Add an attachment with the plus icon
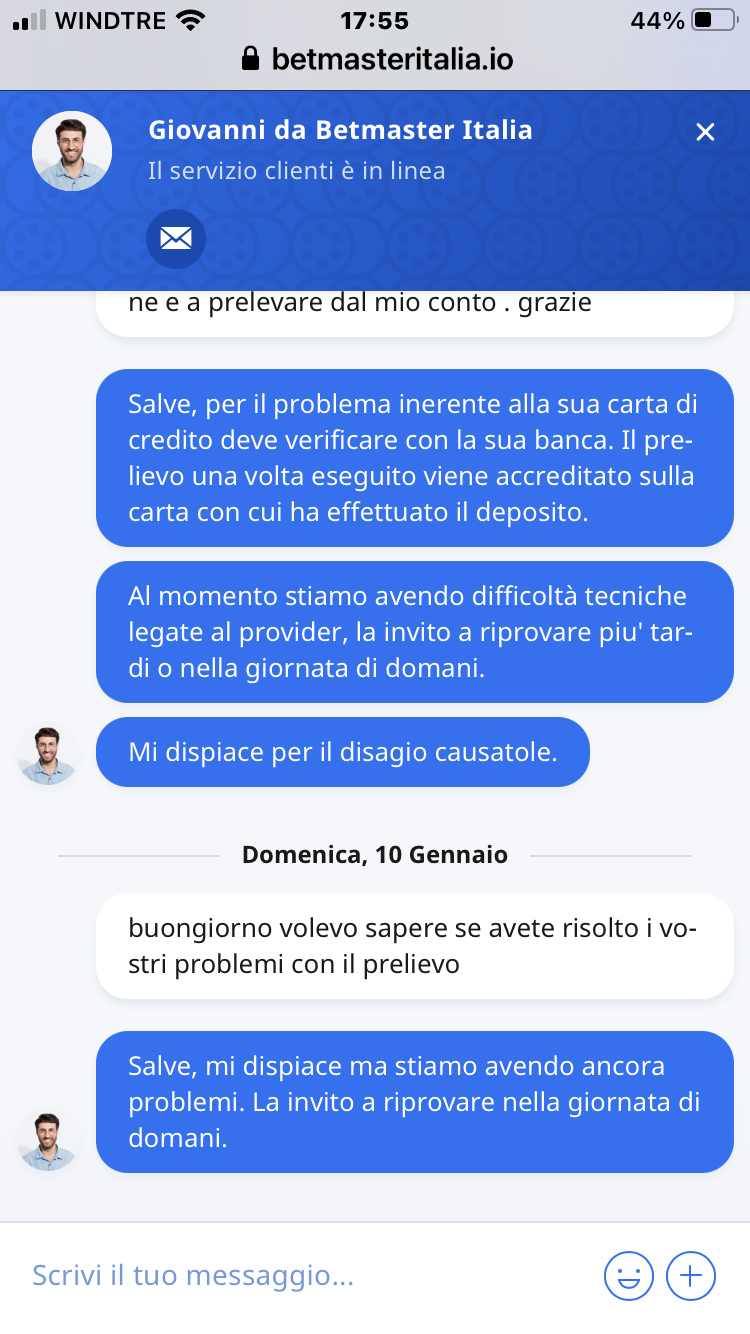 tap(691, 1276)
